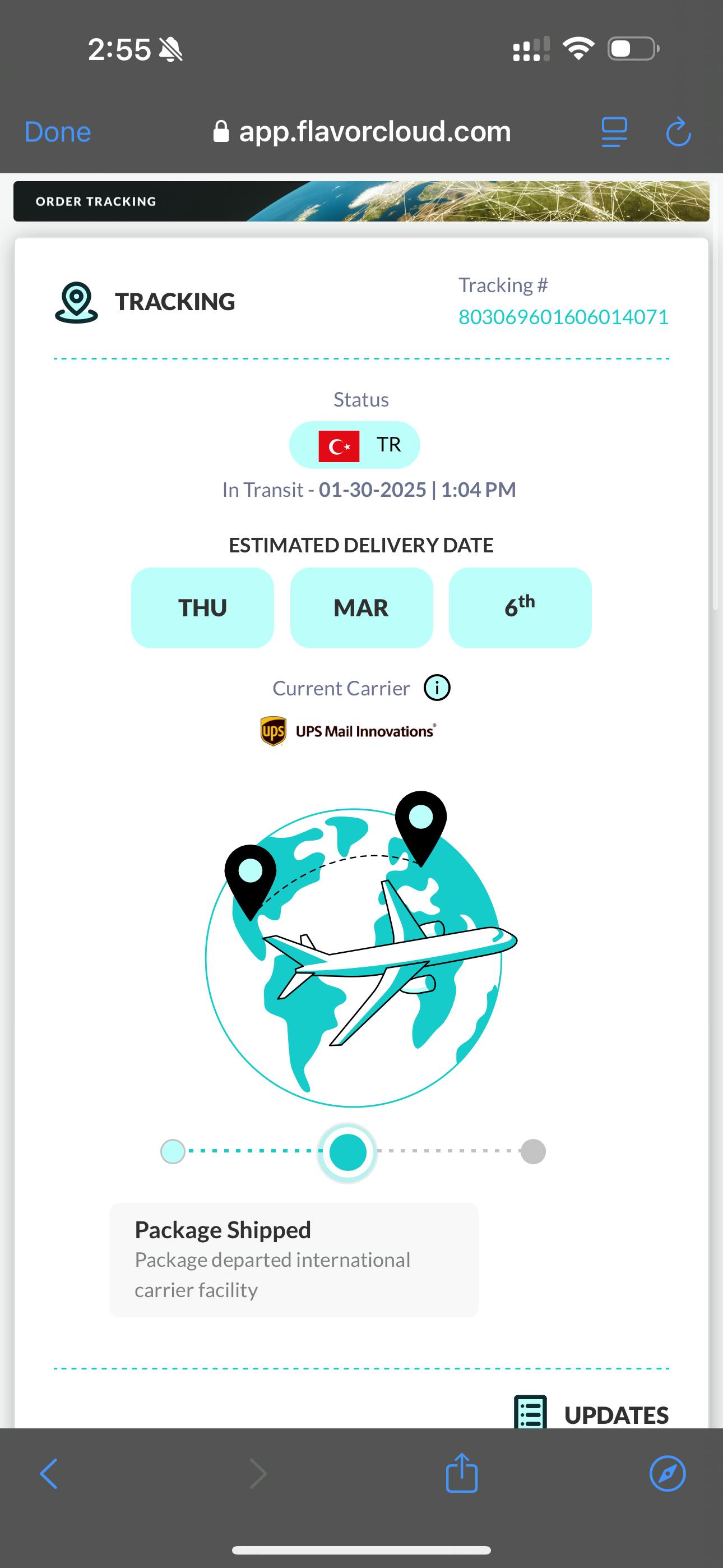
Task: Open the reader view icon
Action: pos(614,132)
